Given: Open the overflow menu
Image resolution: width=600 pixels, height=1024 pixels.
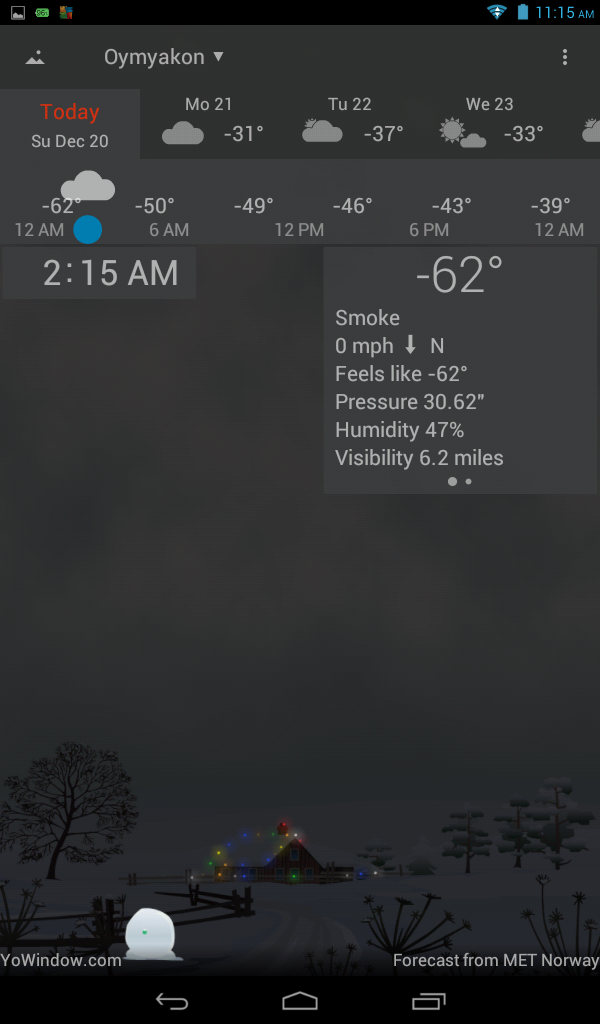Looking at the screenshot, I should tap(565, 57).
